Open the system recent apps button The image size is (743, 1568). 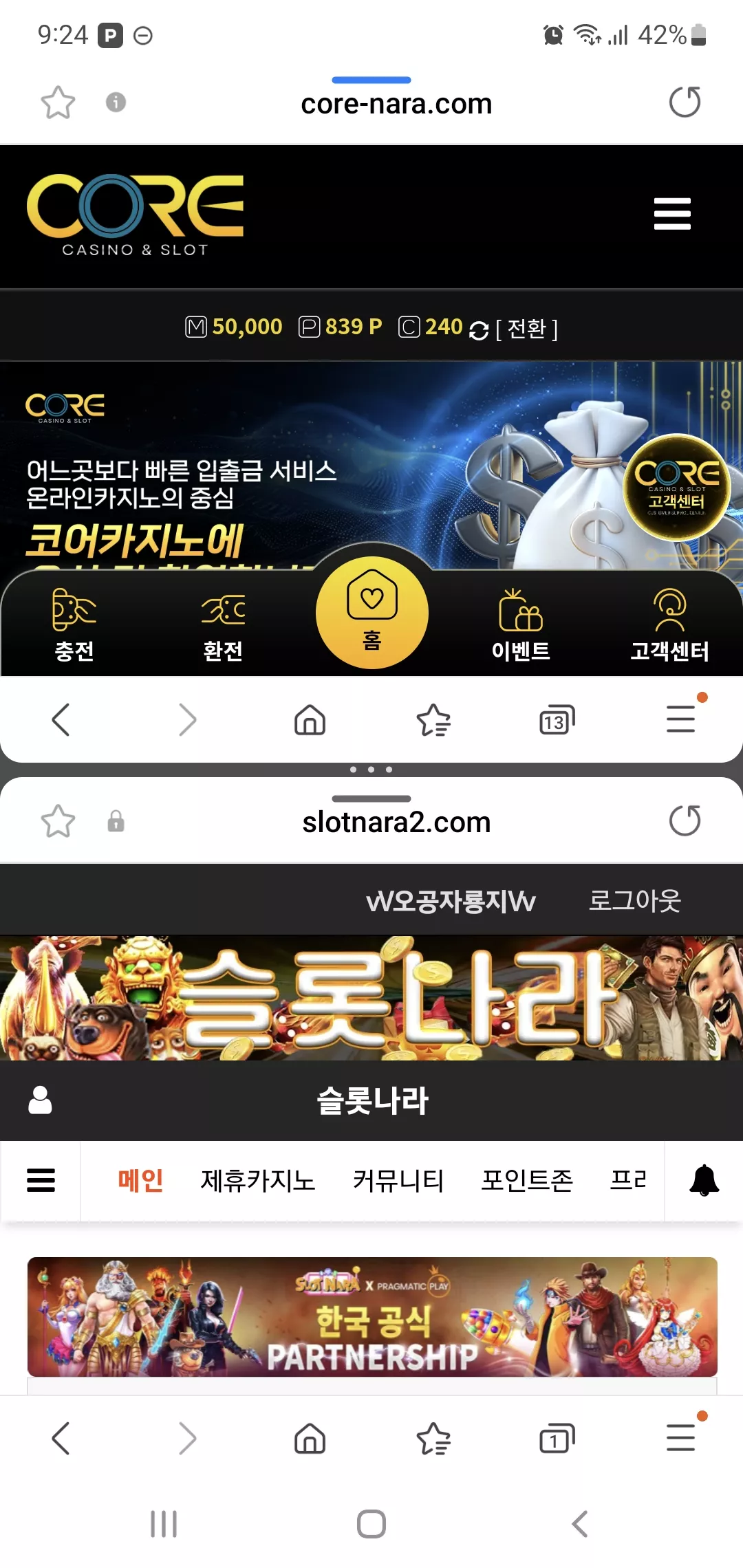coord(164,1524)
